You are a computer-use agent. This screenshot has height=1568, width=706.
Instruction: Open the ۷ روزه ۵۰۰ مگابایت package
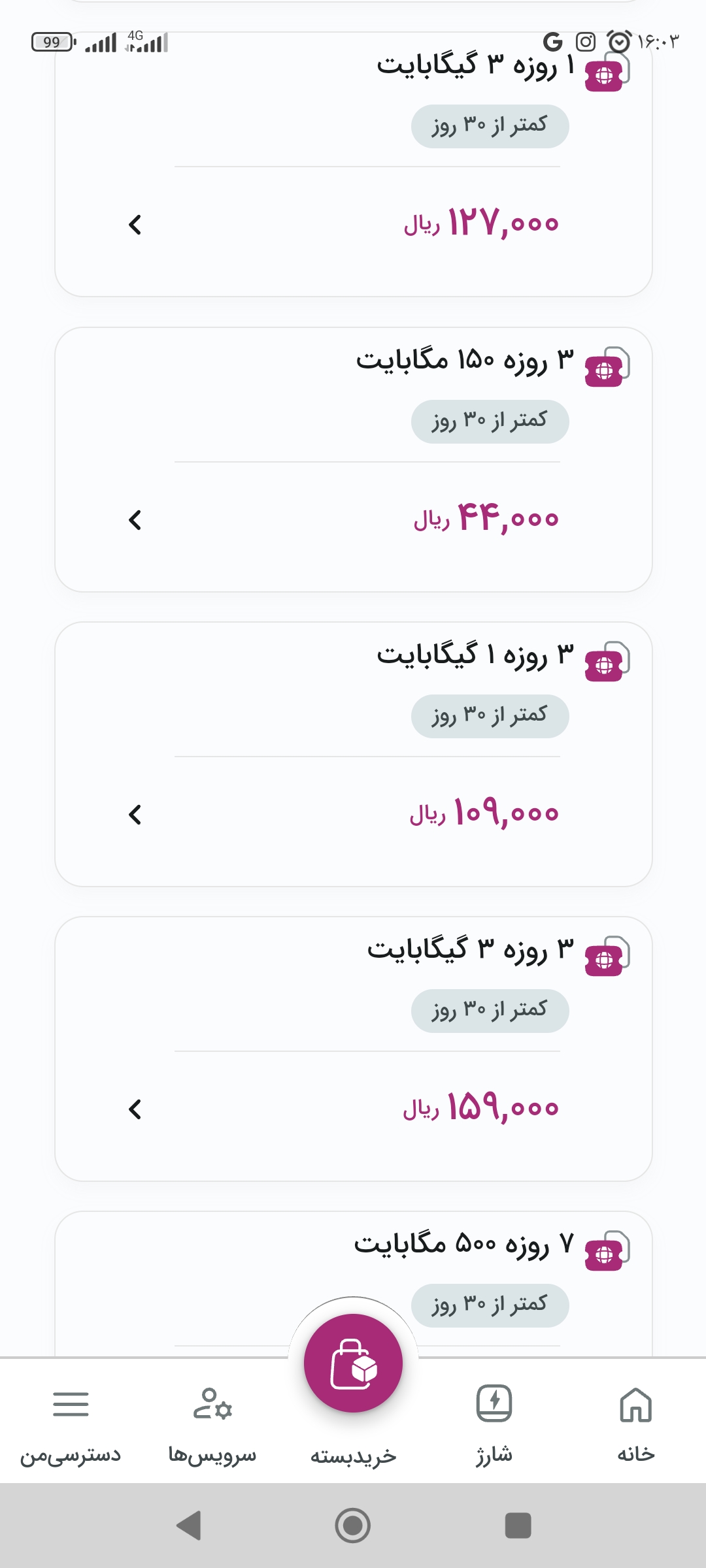pyautogui.click(x=353, y=1284)
